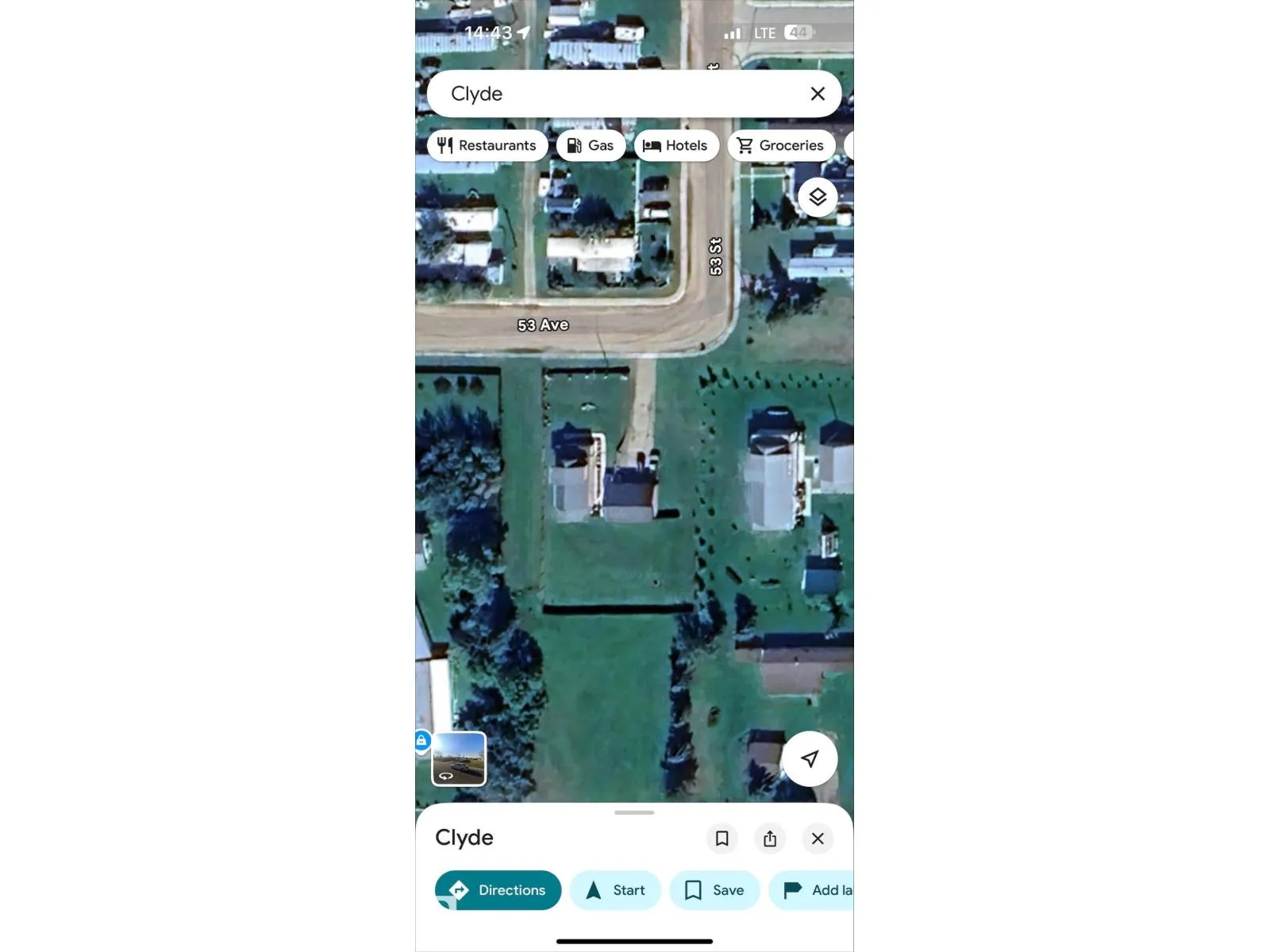The height and width of the screenshot is (952, 1270).
Task: Open the Street View thumbnail
Action: tap(459, 758)
